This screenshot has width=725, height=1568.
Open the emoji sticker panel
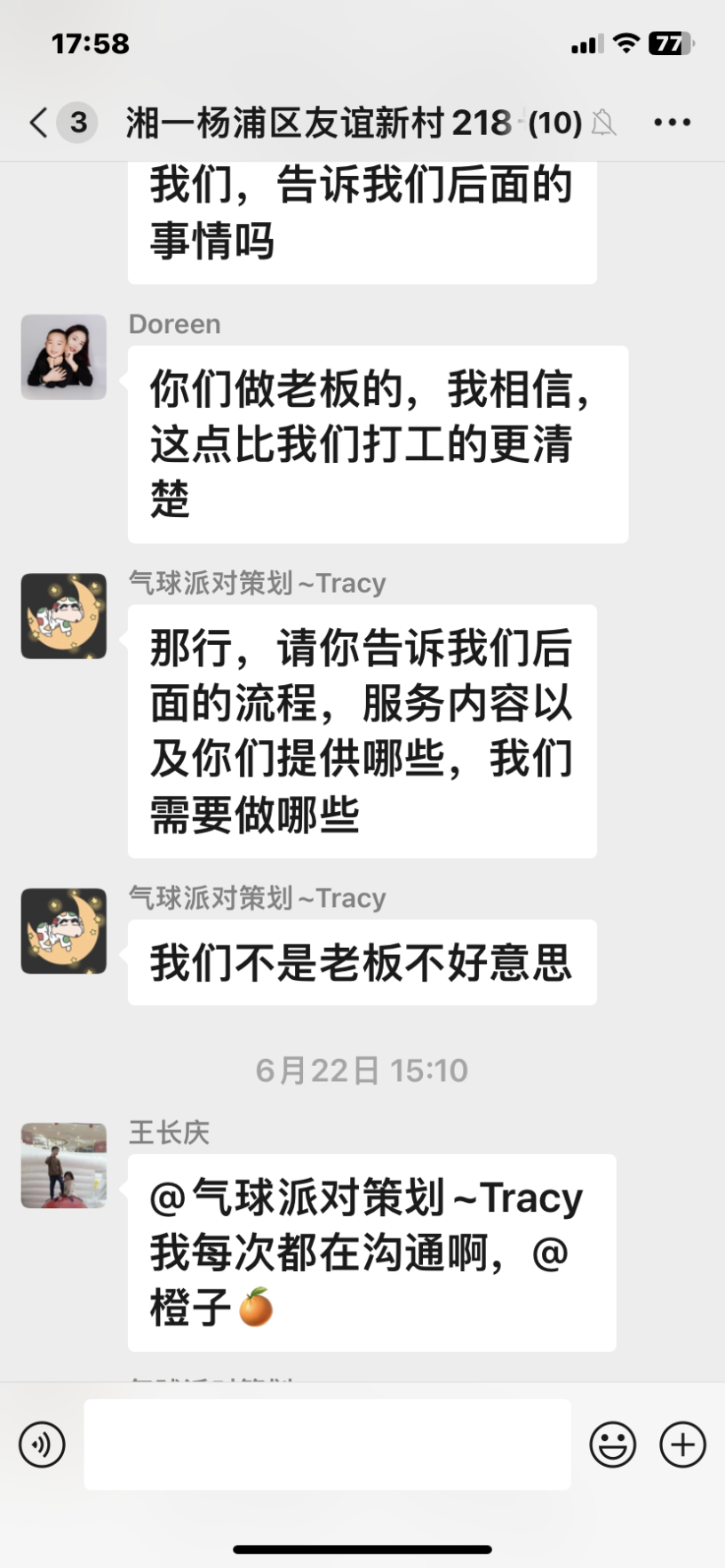[x=613, y=1445]
